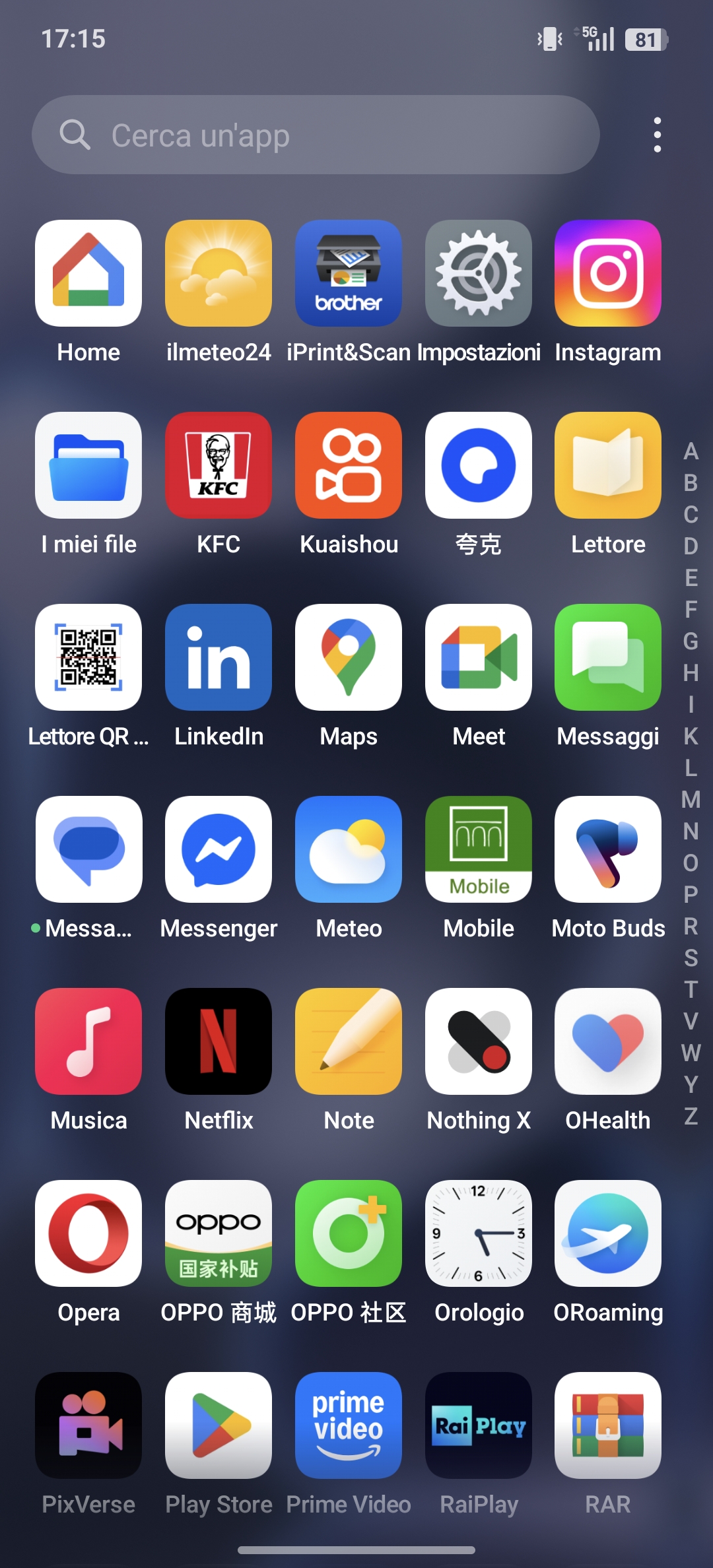This screenshot has width=713, height=1568.
Task: Launch Google Maps
Action: click(349, 657)
